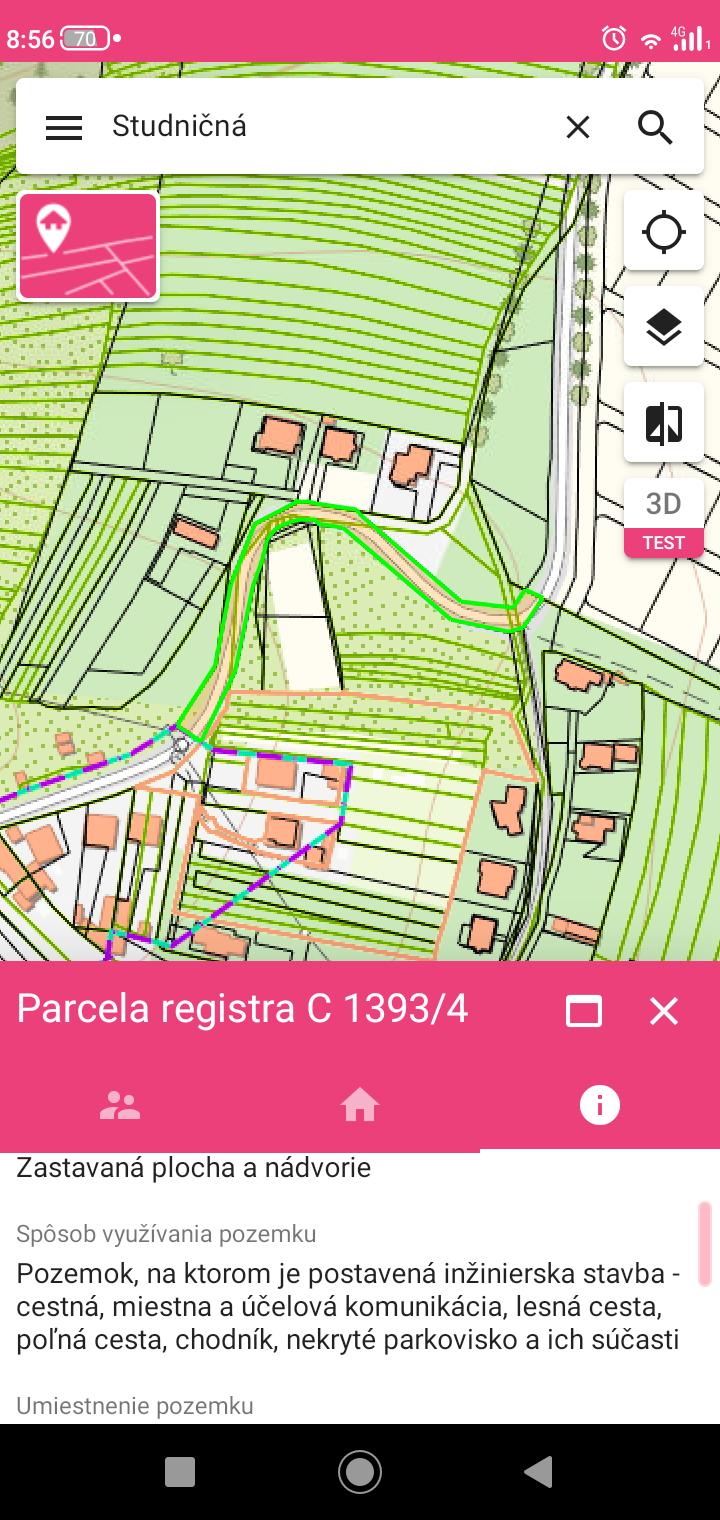The height and width of the screenshot is (1520, 720).
Task: Clear the Studničná search text
Action: 578,127
